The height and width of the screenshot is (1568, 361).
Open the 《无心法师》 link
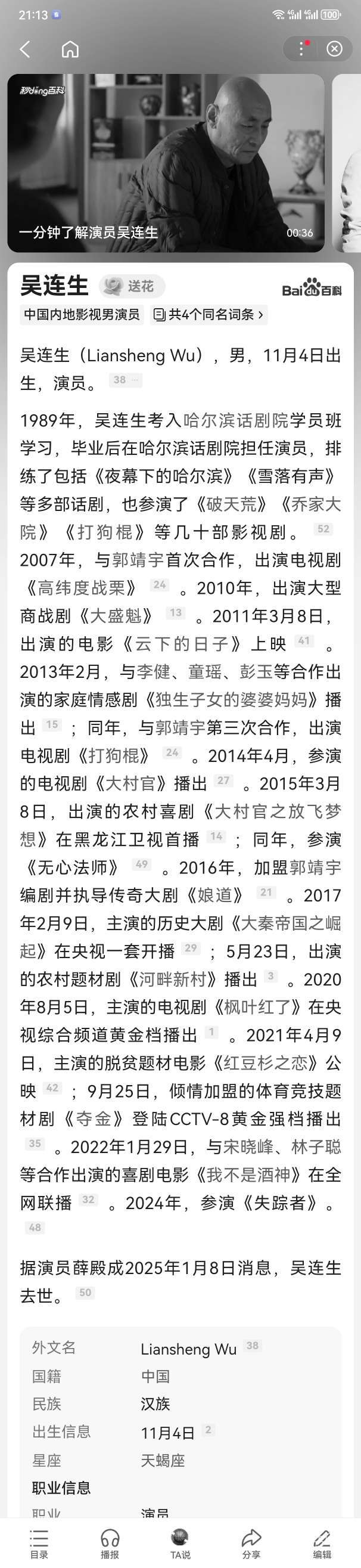72,867
